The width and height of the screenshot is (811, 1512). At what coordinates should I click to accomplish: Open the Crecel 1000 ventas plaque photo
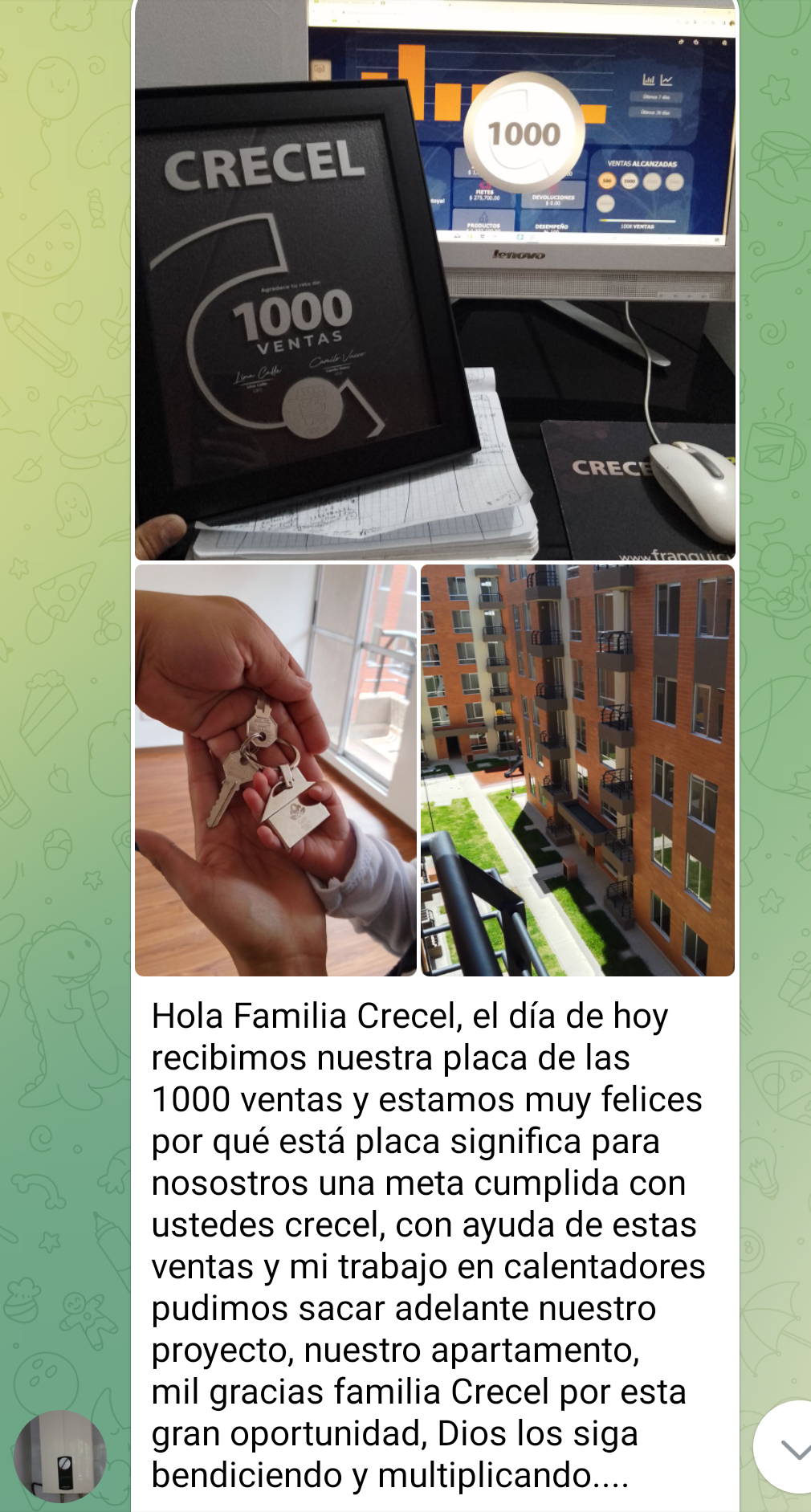point(434,281)
